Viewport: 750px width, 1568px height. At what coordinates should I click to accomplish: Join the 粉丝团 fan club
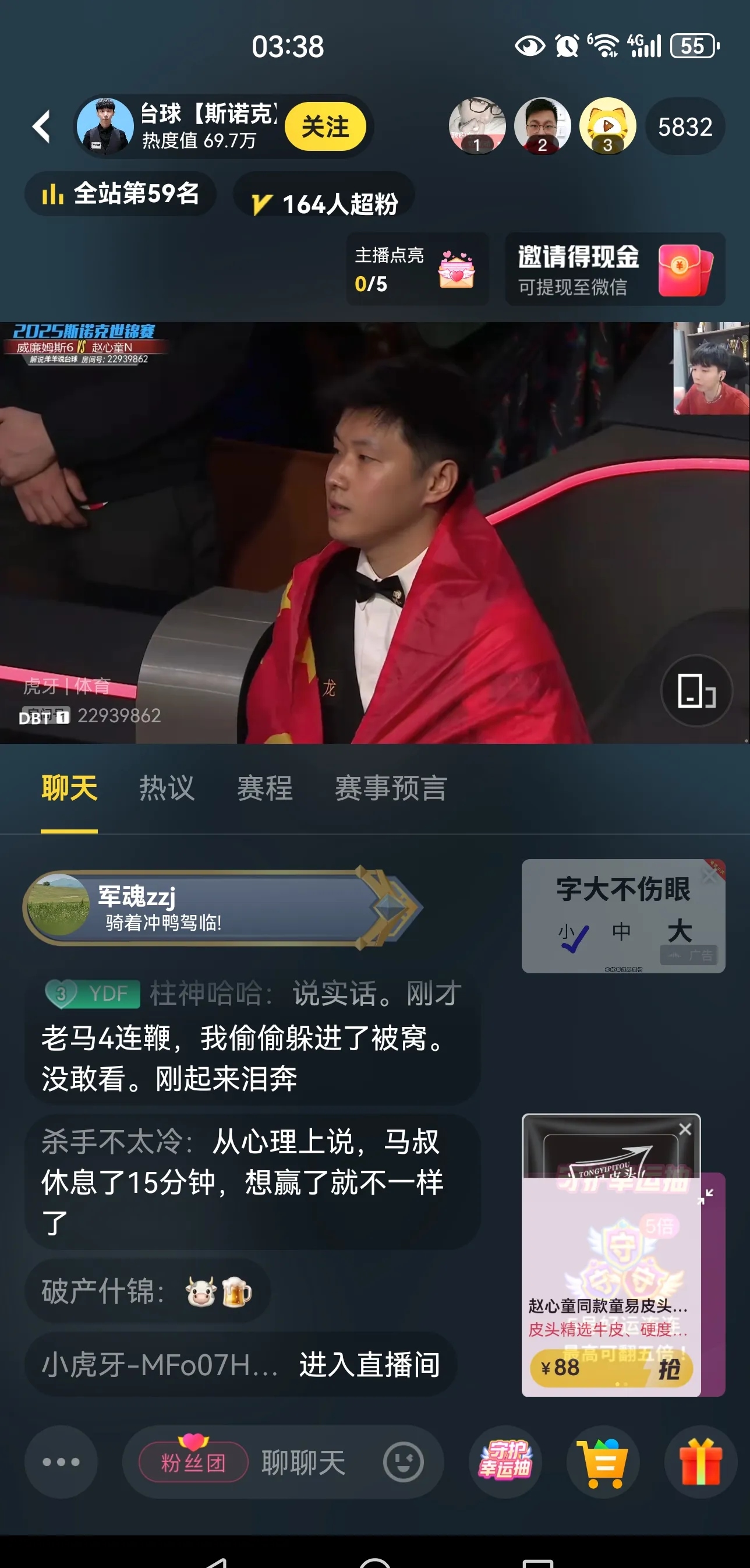click(193, 1461)
